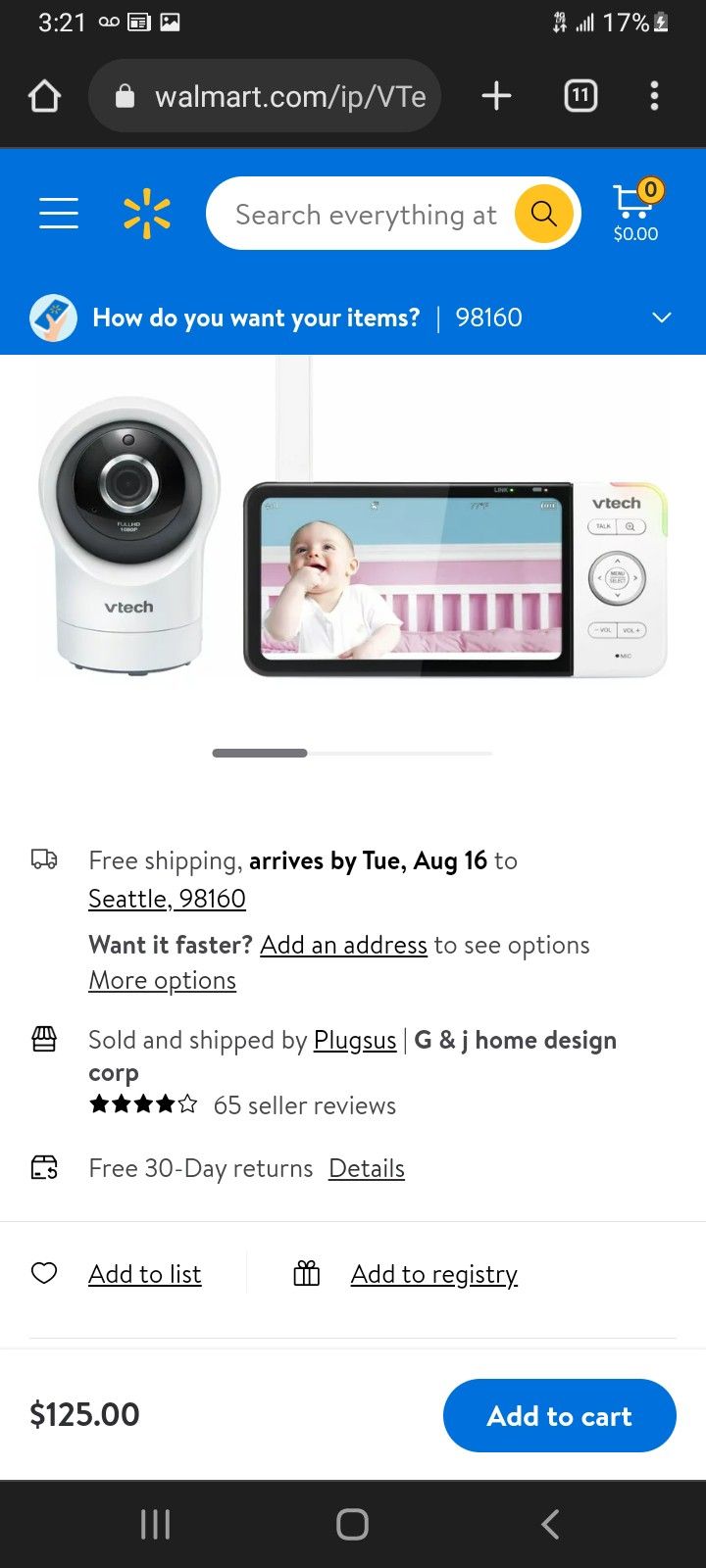Viewport: 706px width, 1568px height.
Task: Tap the Search everything at Walmart field
Action: point(365,215)
